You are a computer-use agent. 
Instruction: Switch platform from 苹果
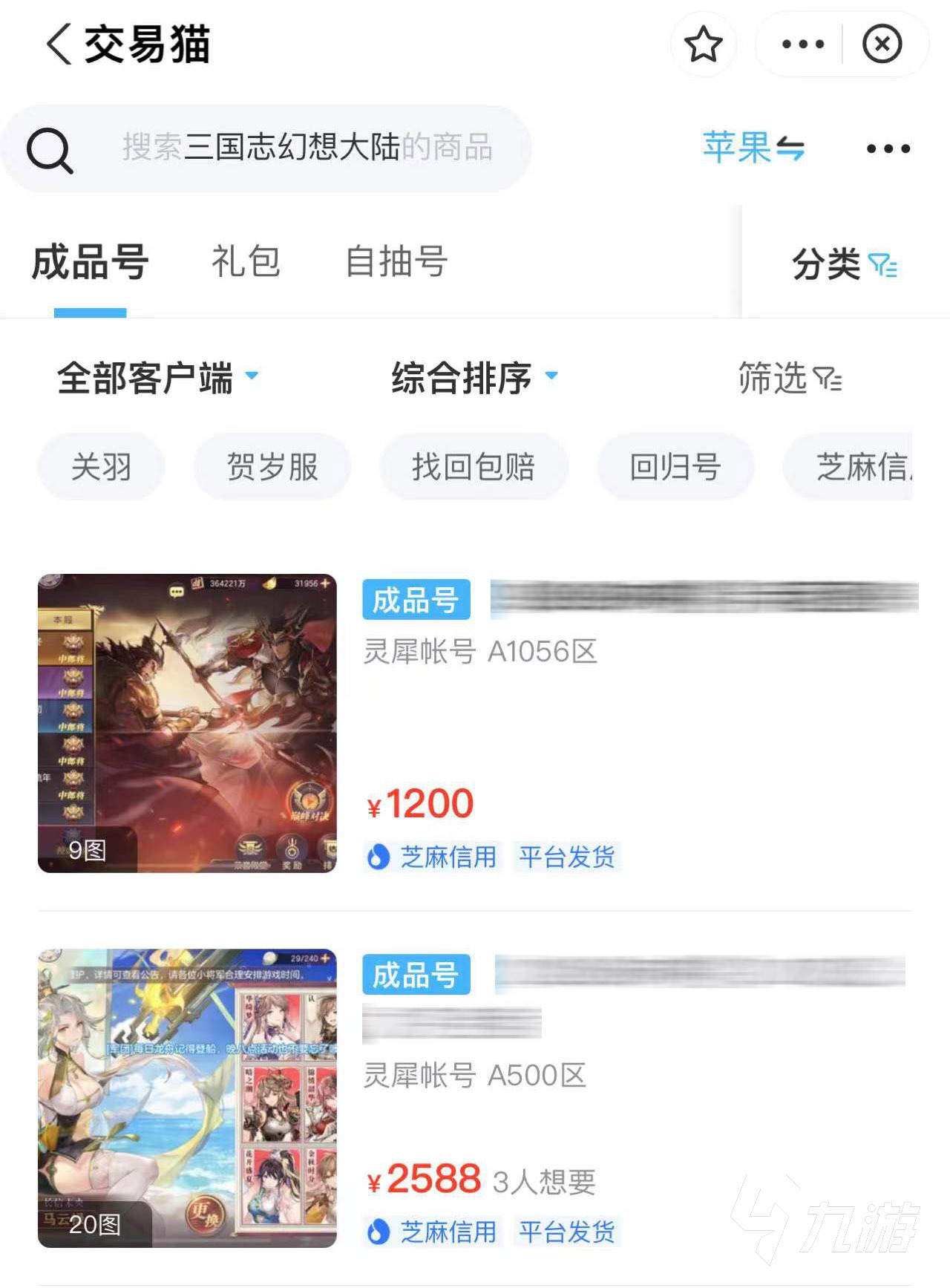point(753,148)
